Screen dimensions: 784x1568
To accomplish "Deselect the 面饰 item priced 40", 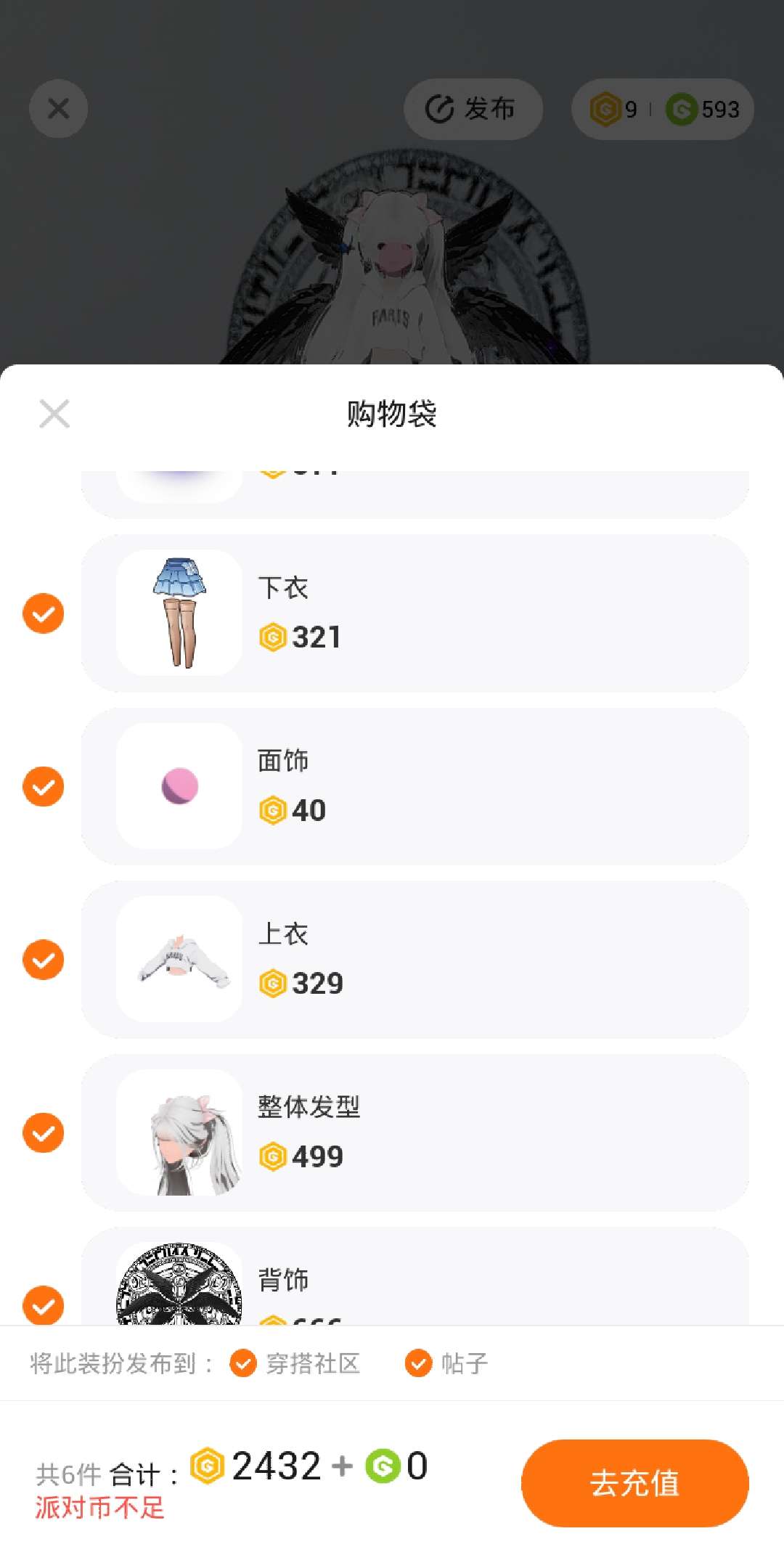I will [44, 786].
